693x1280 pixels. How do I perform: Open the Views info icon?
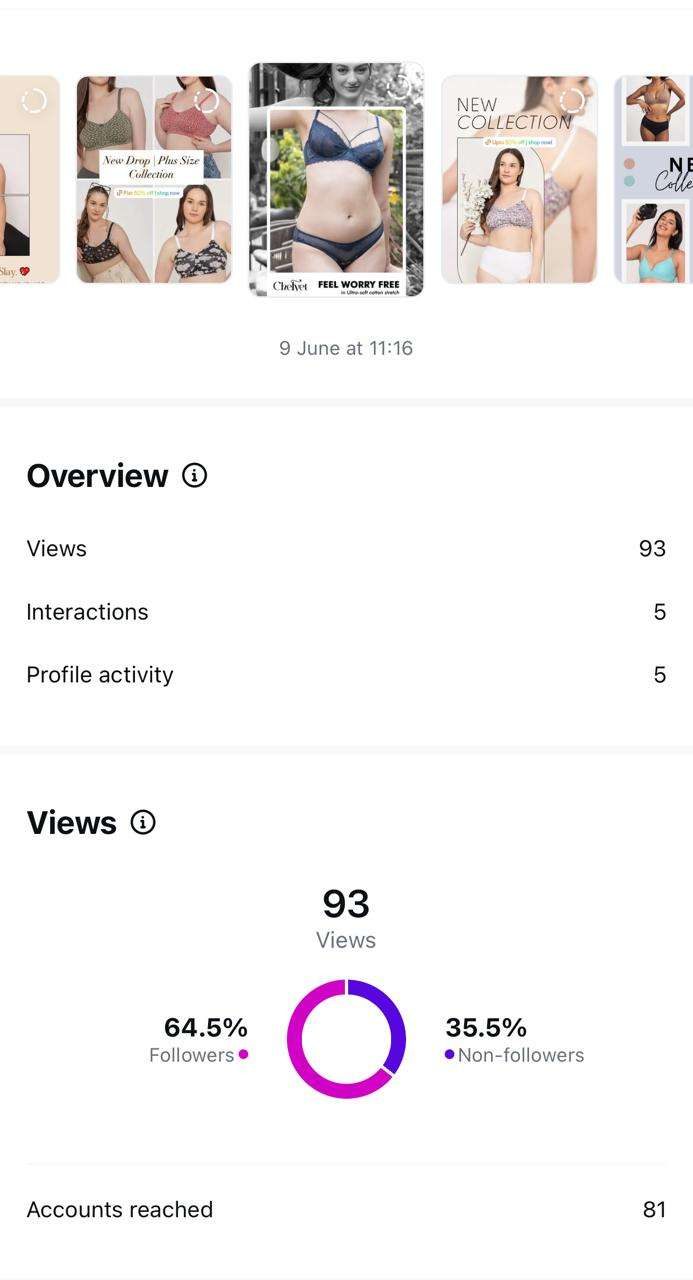(143, 823)
